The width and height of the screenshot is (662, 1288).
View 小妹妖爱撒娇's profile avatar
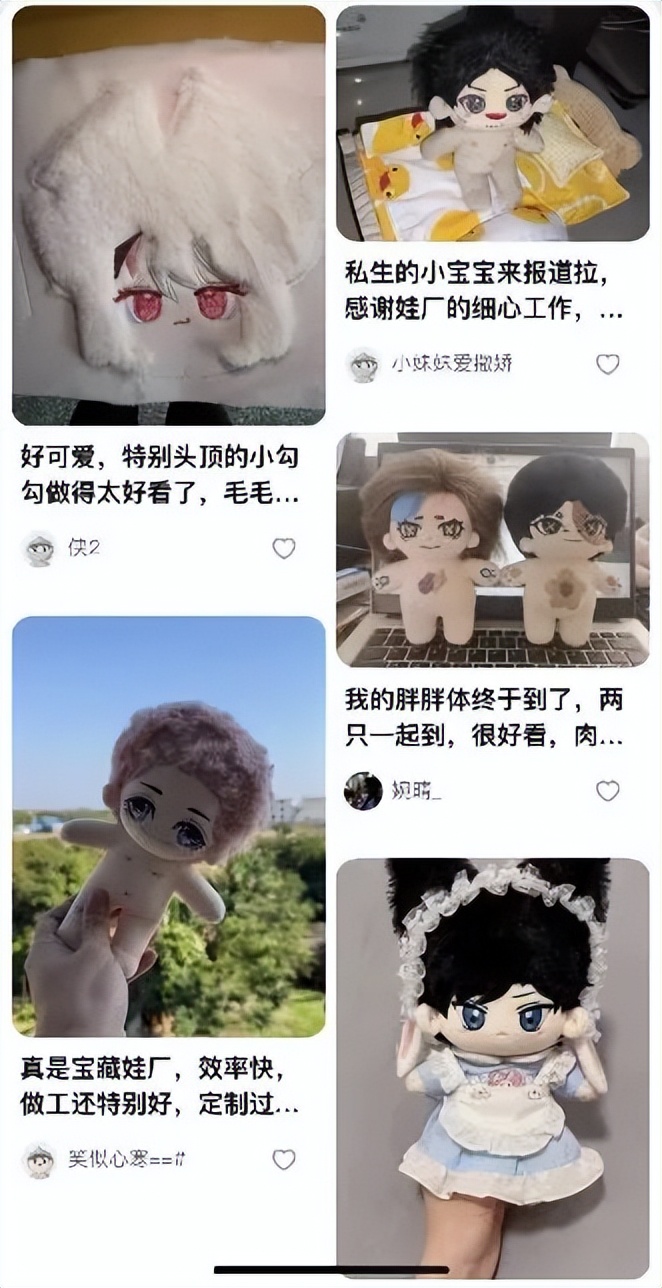click(362, 364)
